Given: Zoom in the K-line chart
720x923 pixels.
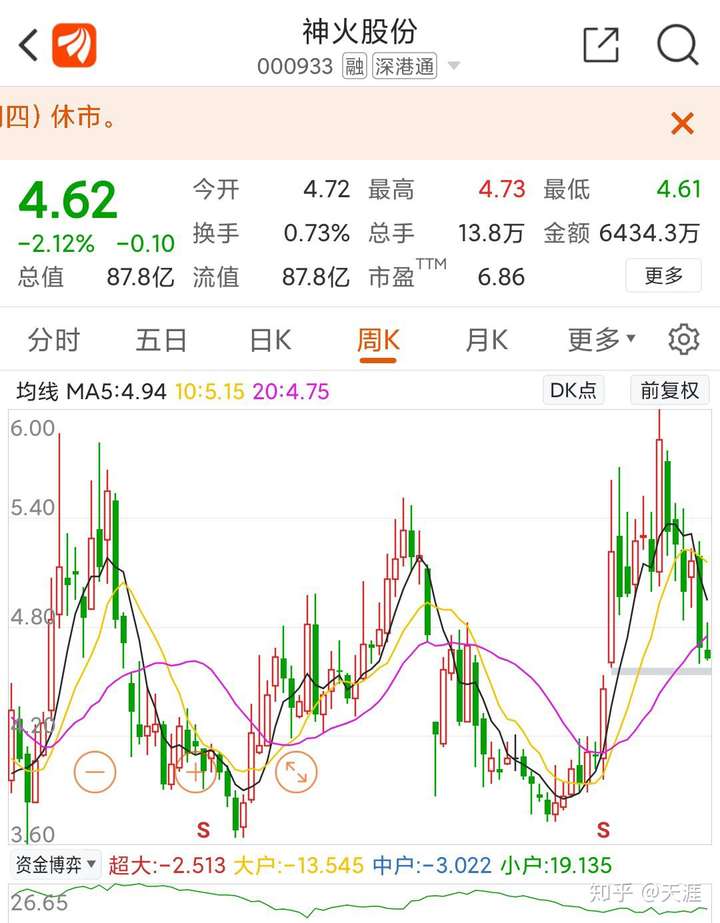Looking at the screenshot, I should [196, 771].
